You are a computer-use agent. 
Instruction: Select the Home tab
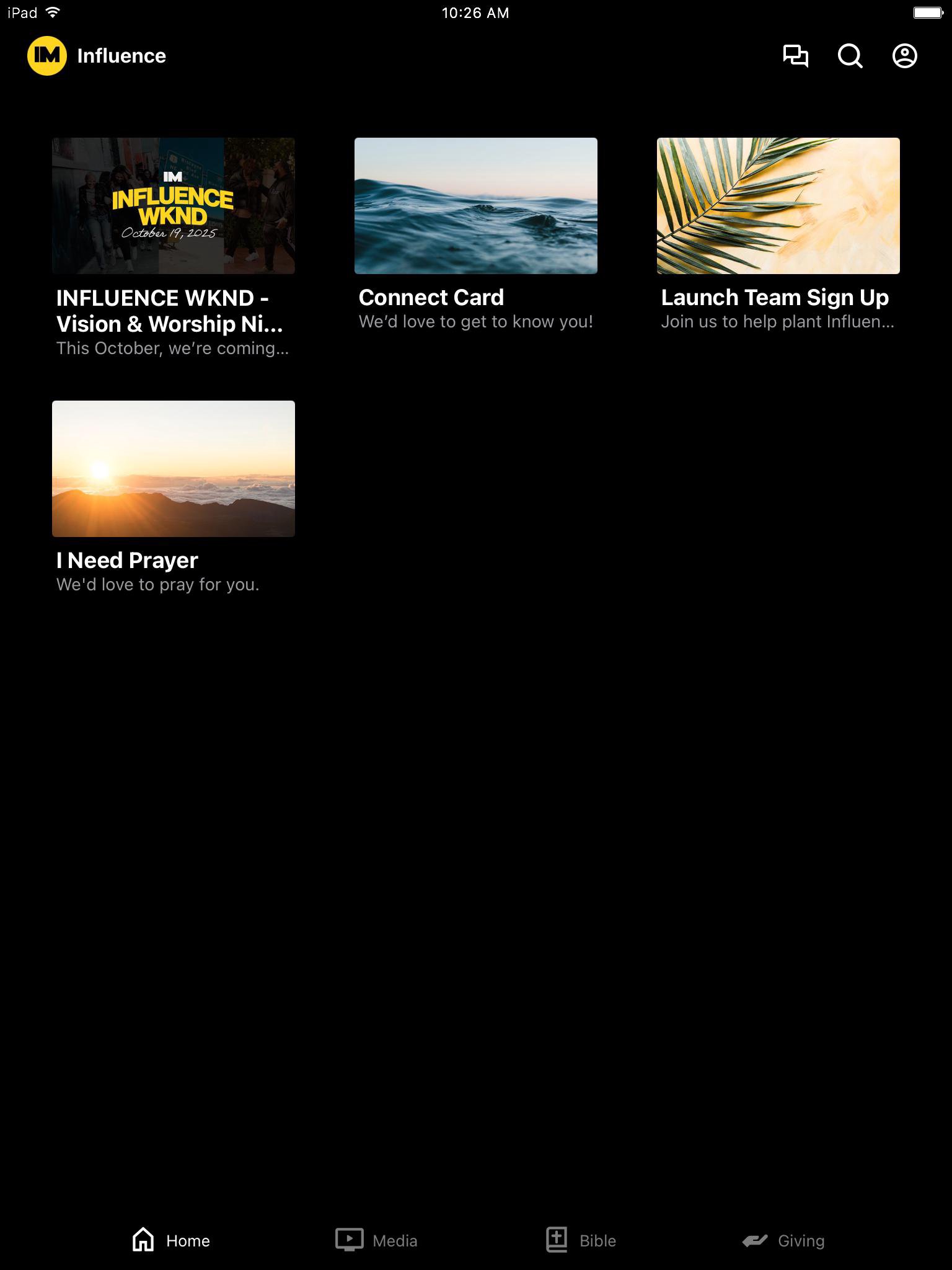pos(172,1240)
